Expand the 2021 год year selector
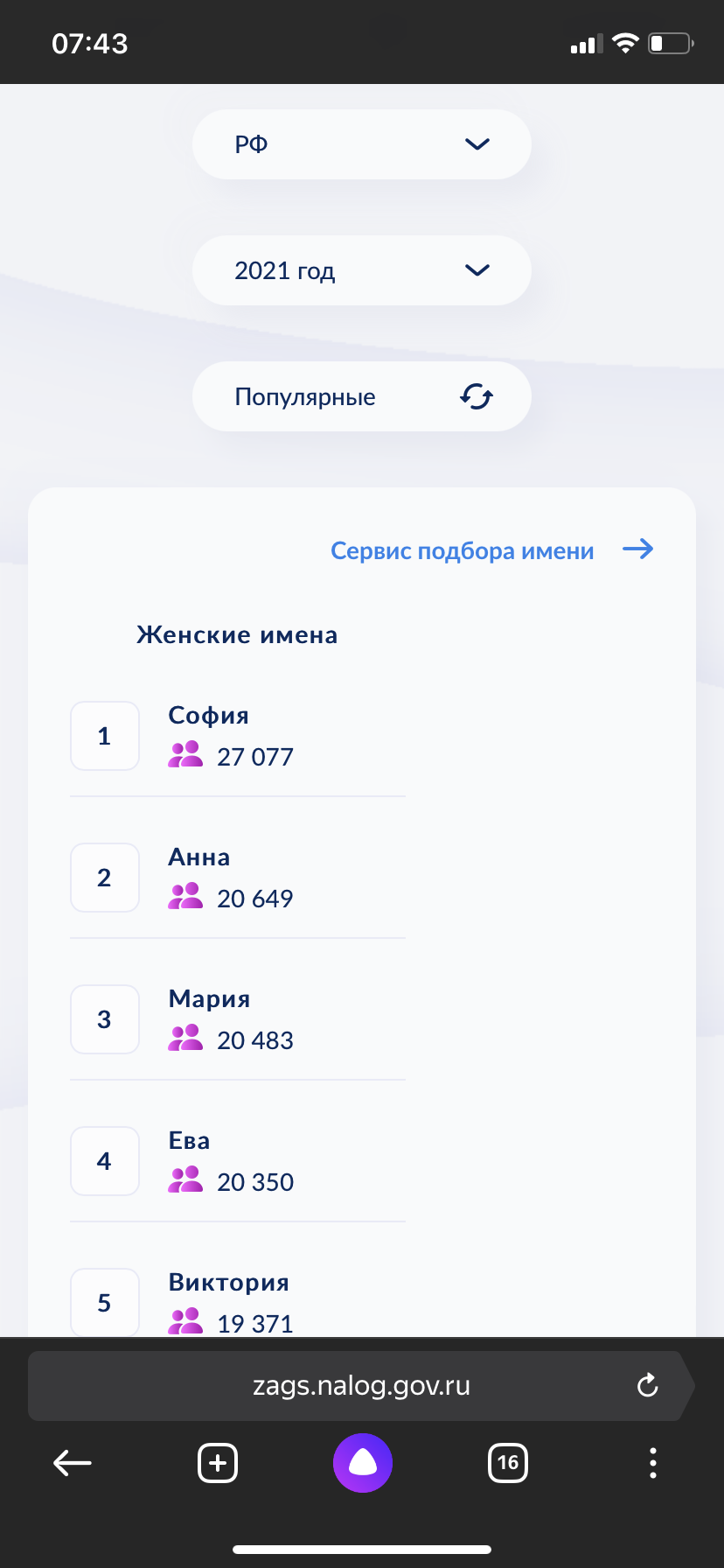Viewport: 724px width, 1568px height. 361,270
